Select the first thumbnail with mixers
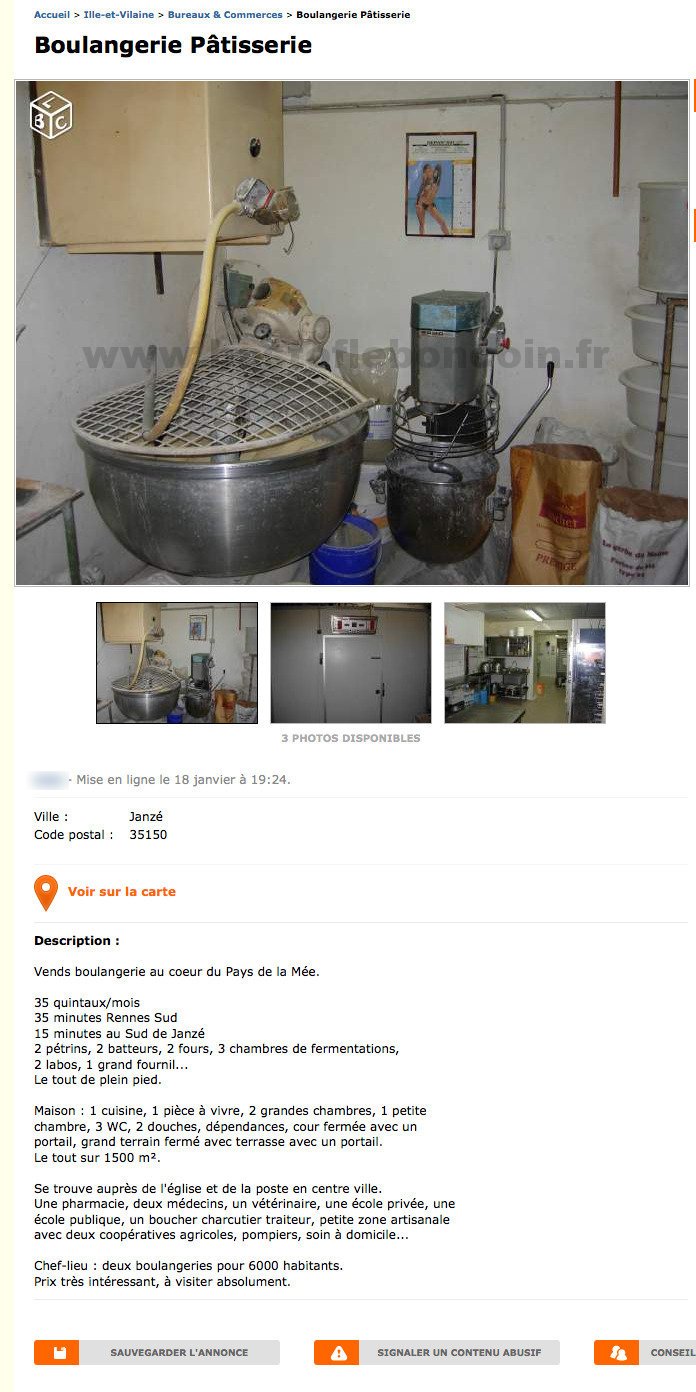Screen dimensions: 696x1392 click(x=177, y=662)
